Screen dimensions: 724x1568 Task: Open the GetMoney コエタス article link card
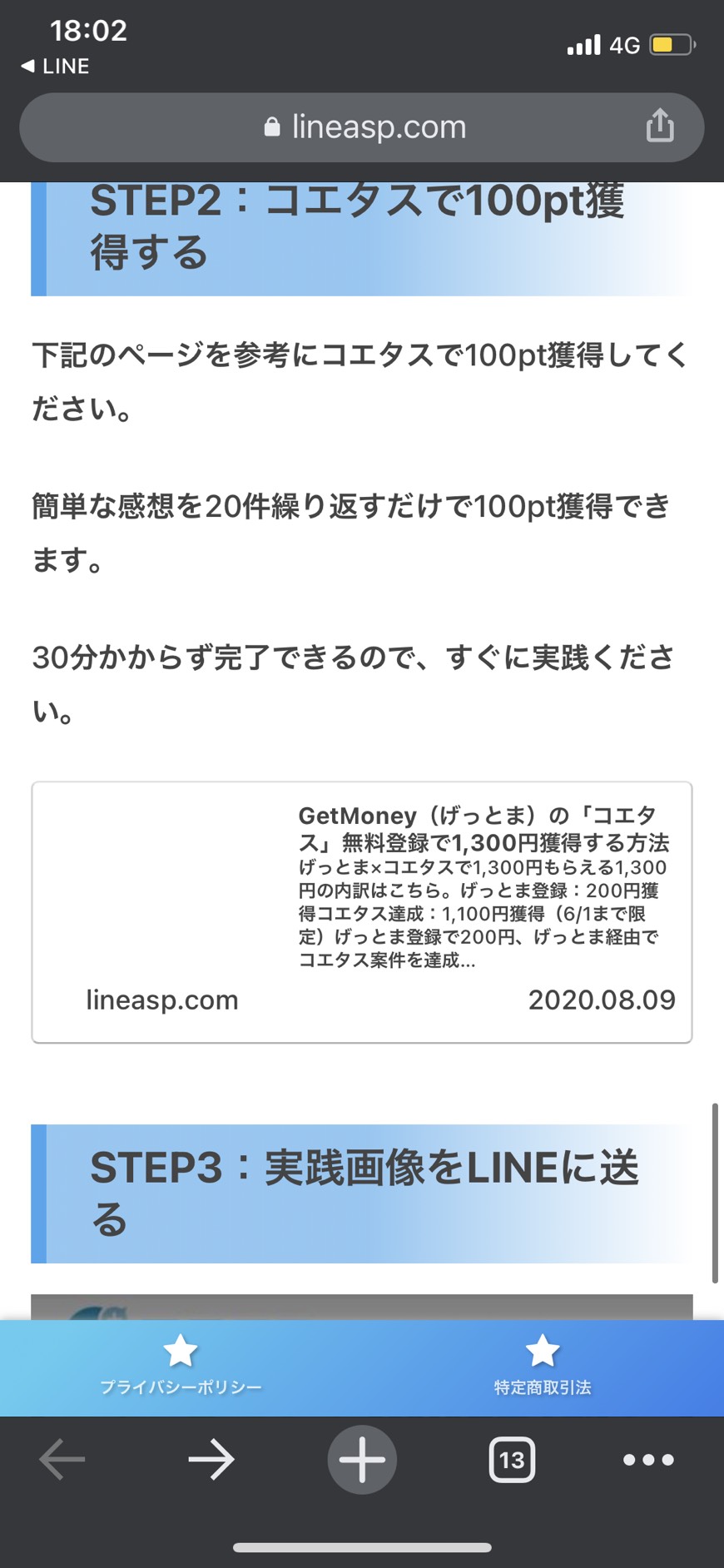point(362,912)
